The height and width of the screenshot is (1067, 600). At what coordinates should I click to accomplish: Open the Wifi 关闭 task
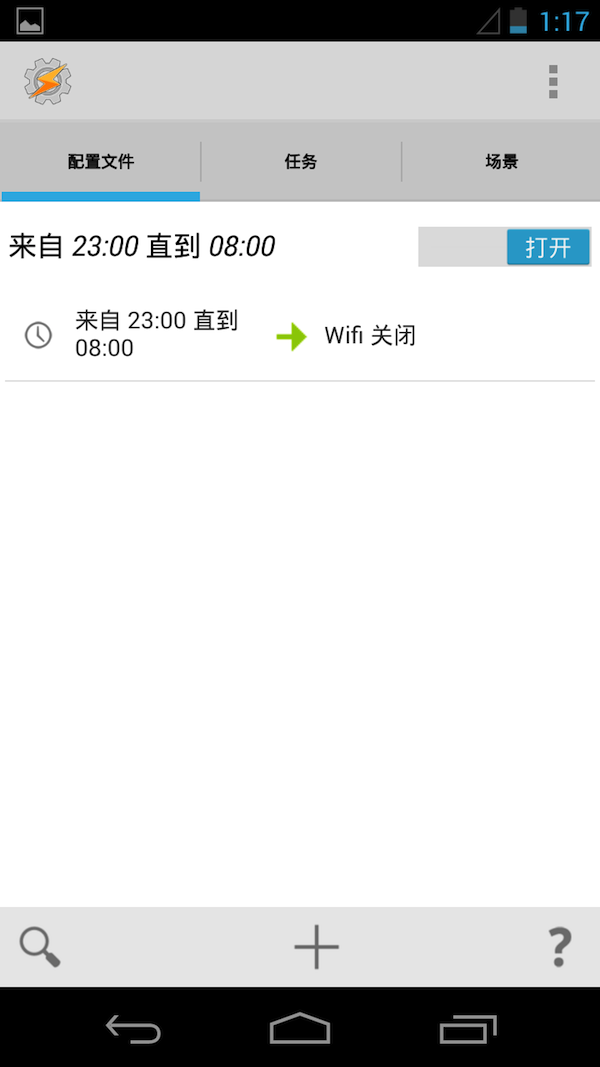[x=370, y=336]
